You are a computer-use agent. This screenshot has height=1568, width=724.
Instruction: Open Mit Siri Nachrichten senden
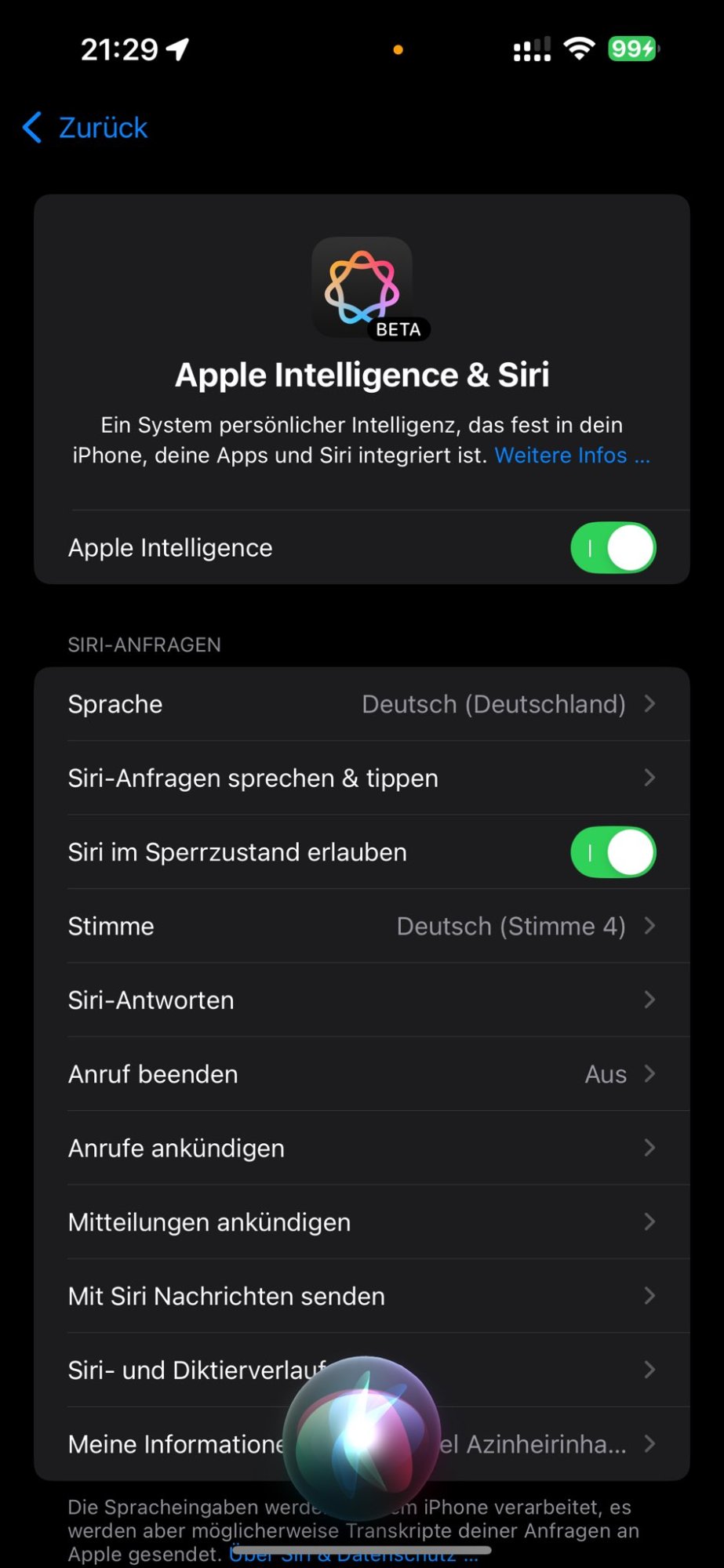tap(362, 1296)
